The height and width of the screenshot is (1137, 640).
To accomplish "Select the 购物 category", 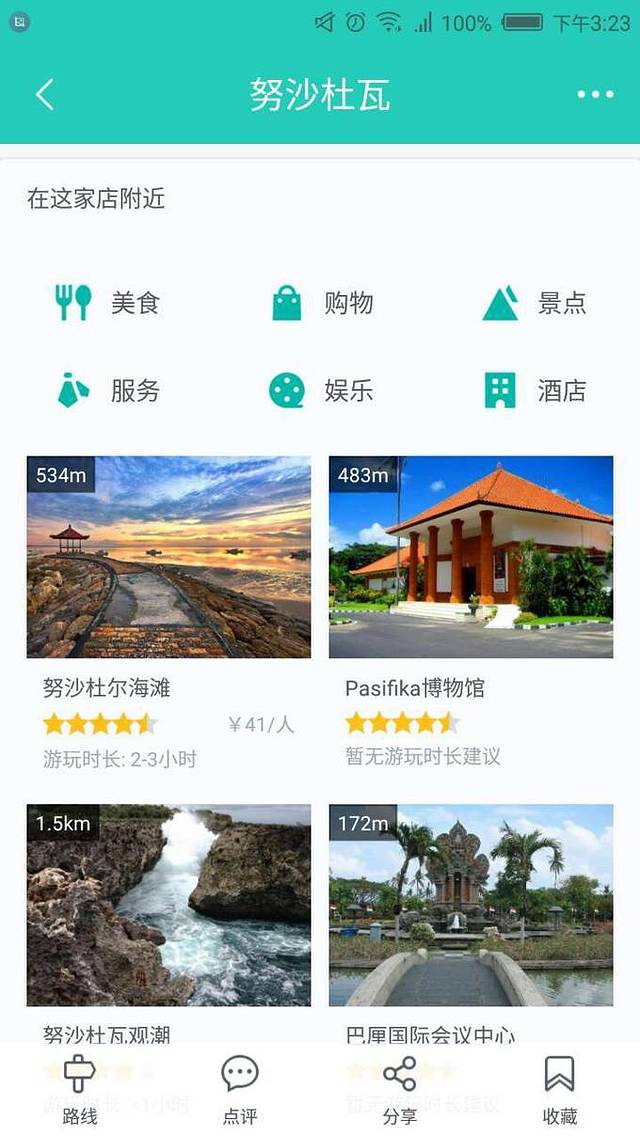I will point(321,303).
